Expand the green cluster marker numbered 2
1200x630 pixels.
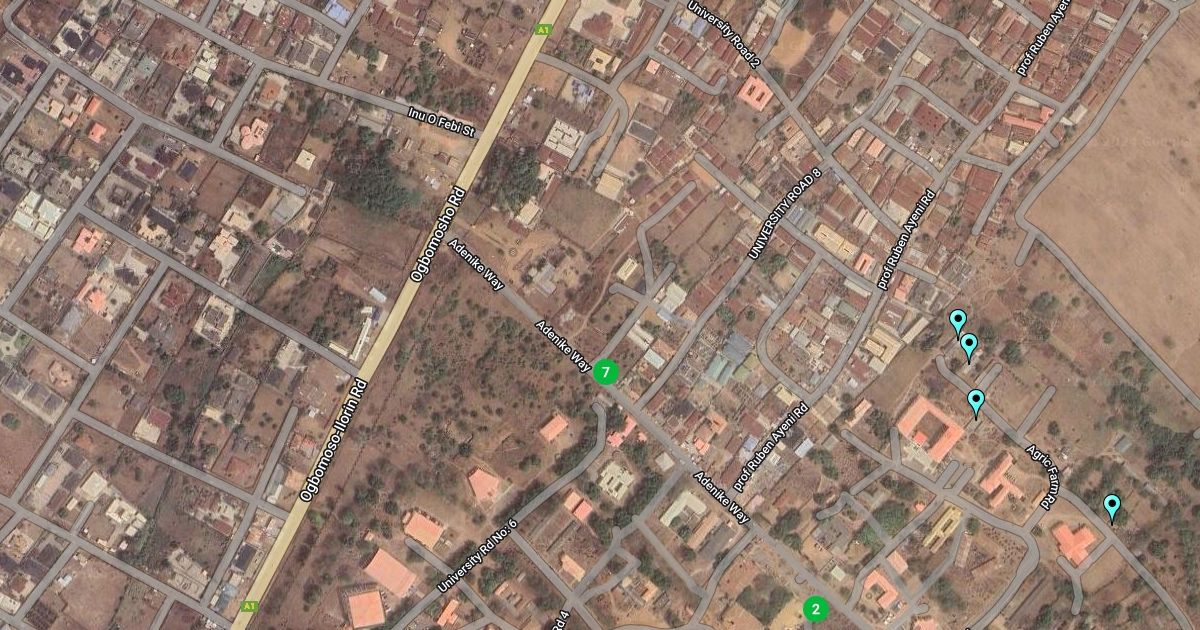(816, 608)
